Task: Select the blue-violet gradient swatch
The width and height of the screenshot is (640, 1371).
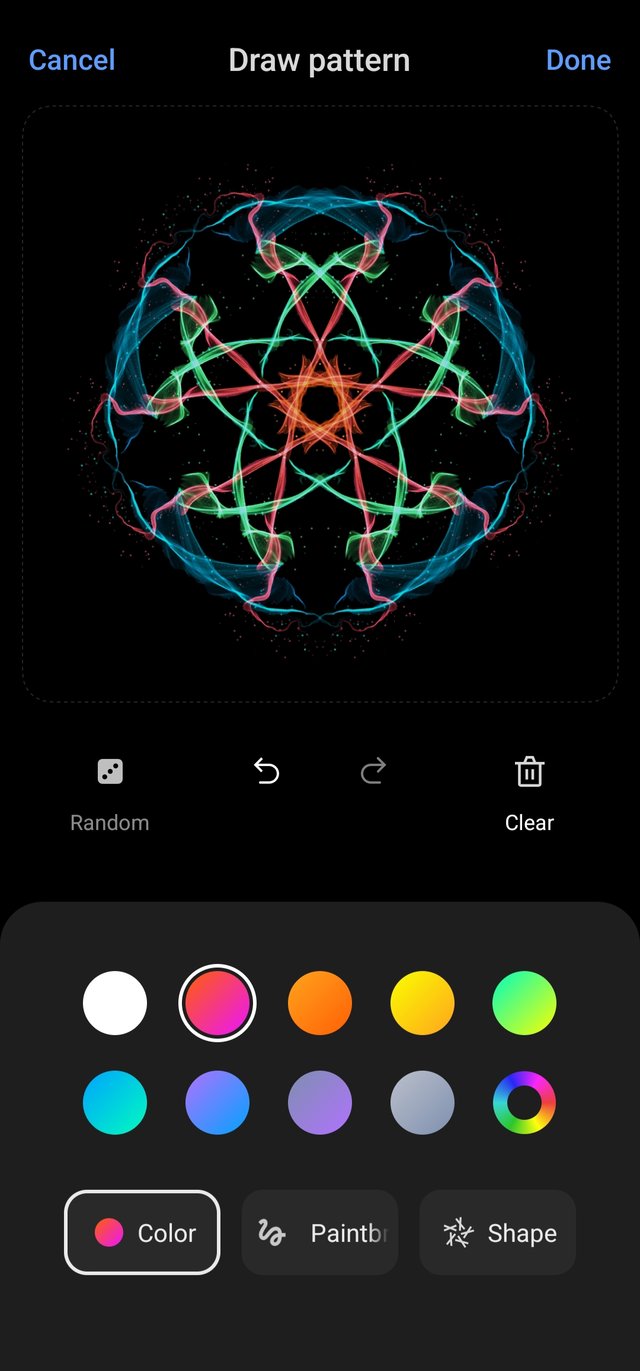Action: (x=217, y=1102)
